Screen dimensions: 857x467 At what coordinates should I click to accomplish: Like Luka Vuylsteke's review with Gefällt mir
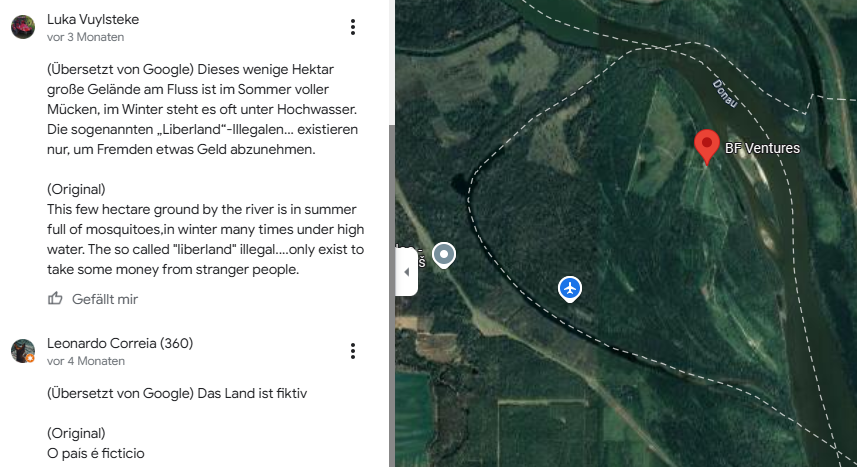[x=93, y=299]
